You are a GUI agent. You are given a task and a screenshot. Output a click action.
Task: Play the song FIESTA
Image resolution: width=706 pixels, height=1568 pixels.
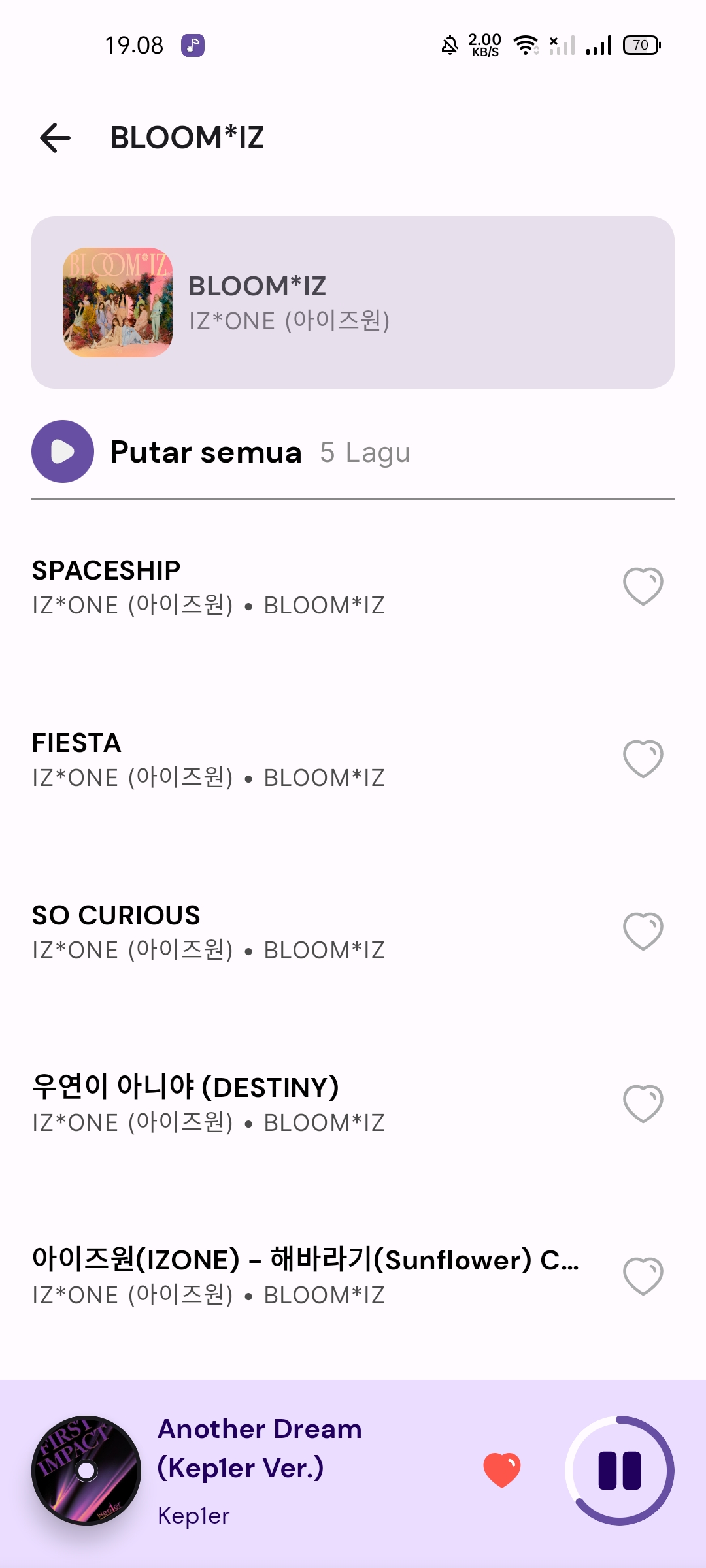point(261,759)
